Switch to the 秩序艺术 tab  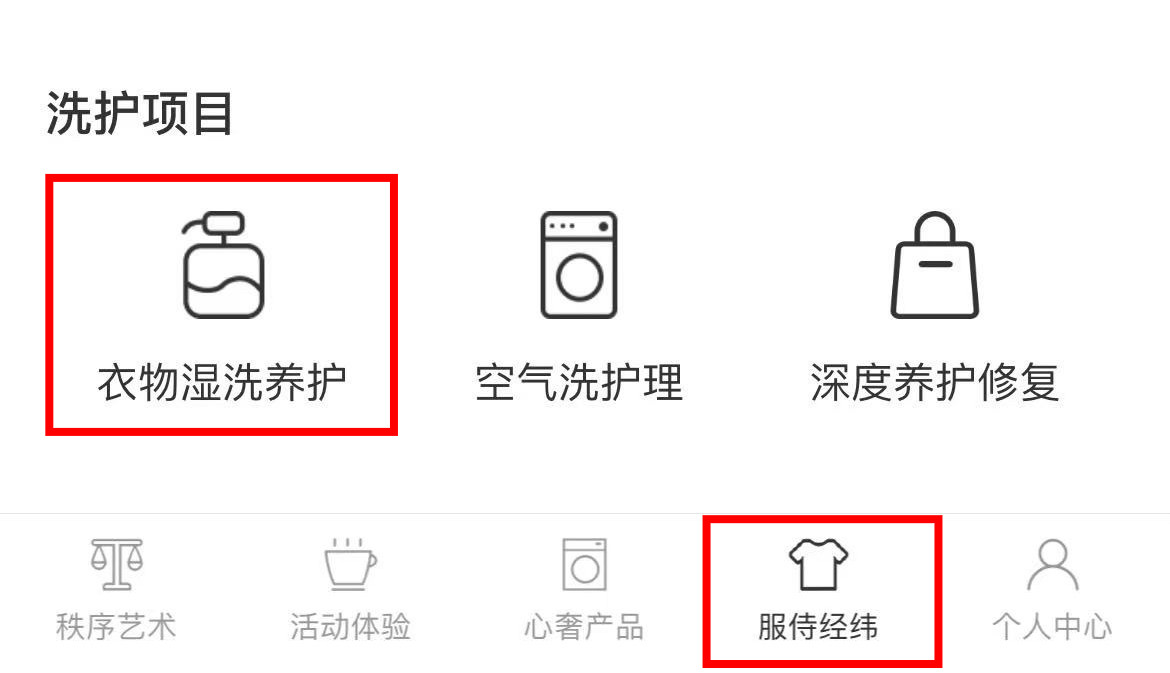(x=116, y=590)
